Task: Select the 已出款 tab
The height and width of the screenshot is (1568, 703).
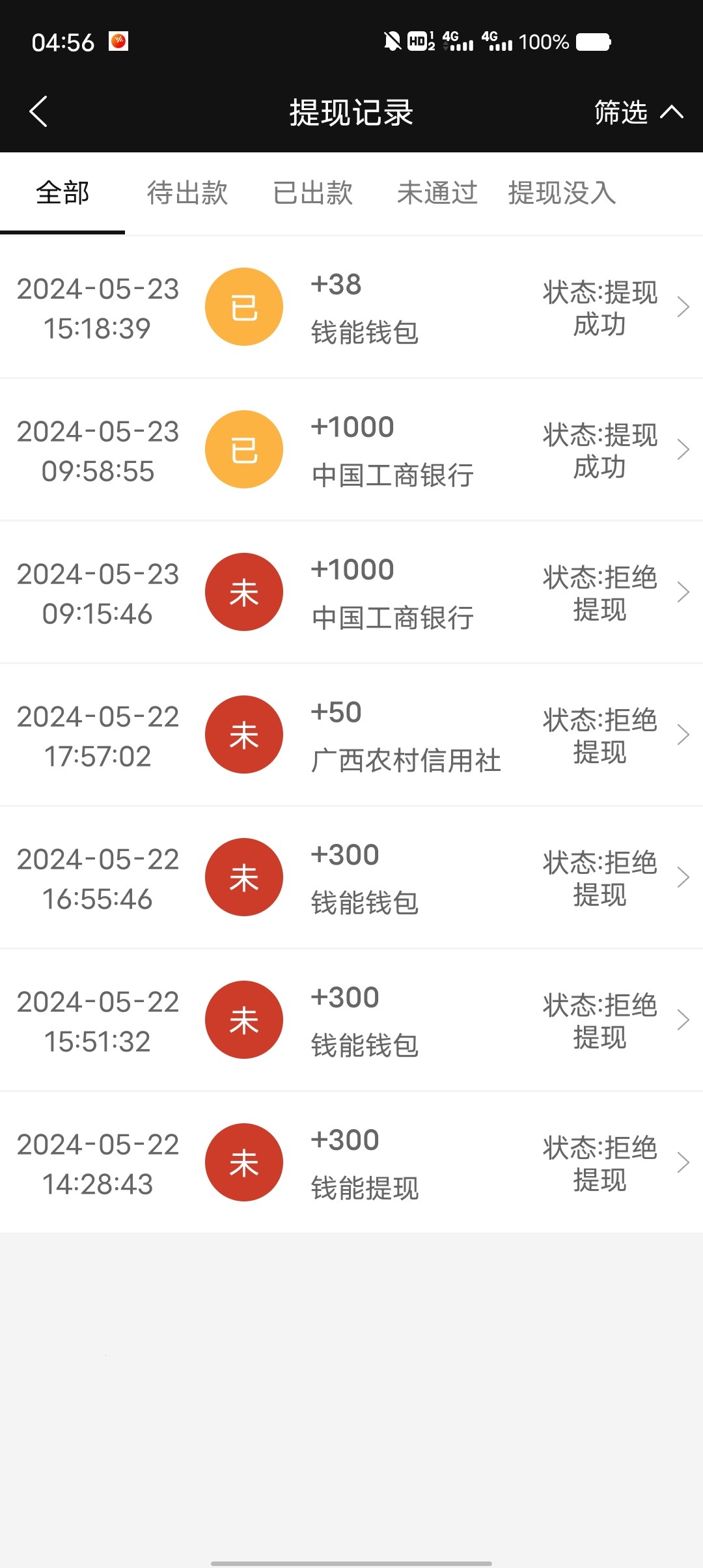Action: coord(312,193)
